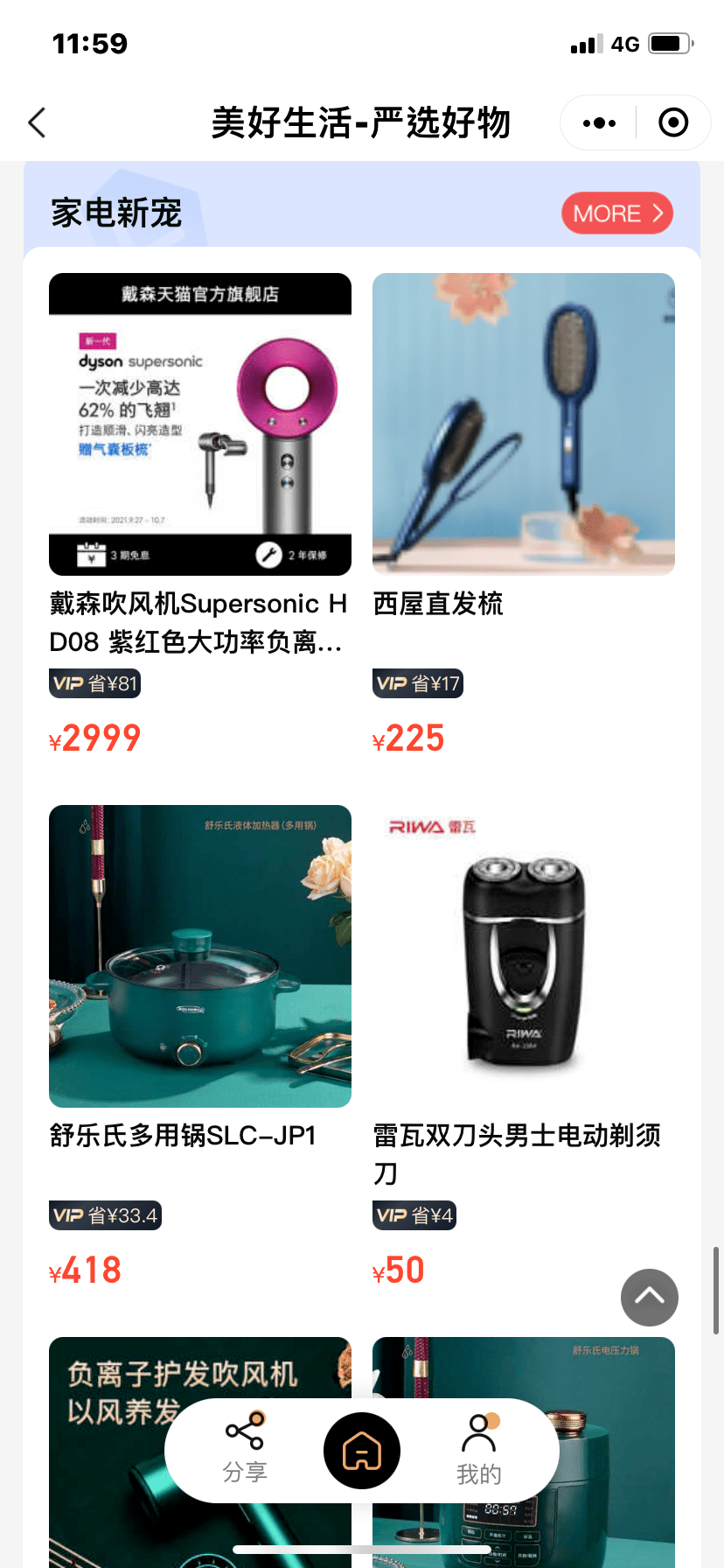Tap MORE in the 家电新宠 section
Image resolution: width=724 pixels, height=1568 pixels.
coord(616,213)
